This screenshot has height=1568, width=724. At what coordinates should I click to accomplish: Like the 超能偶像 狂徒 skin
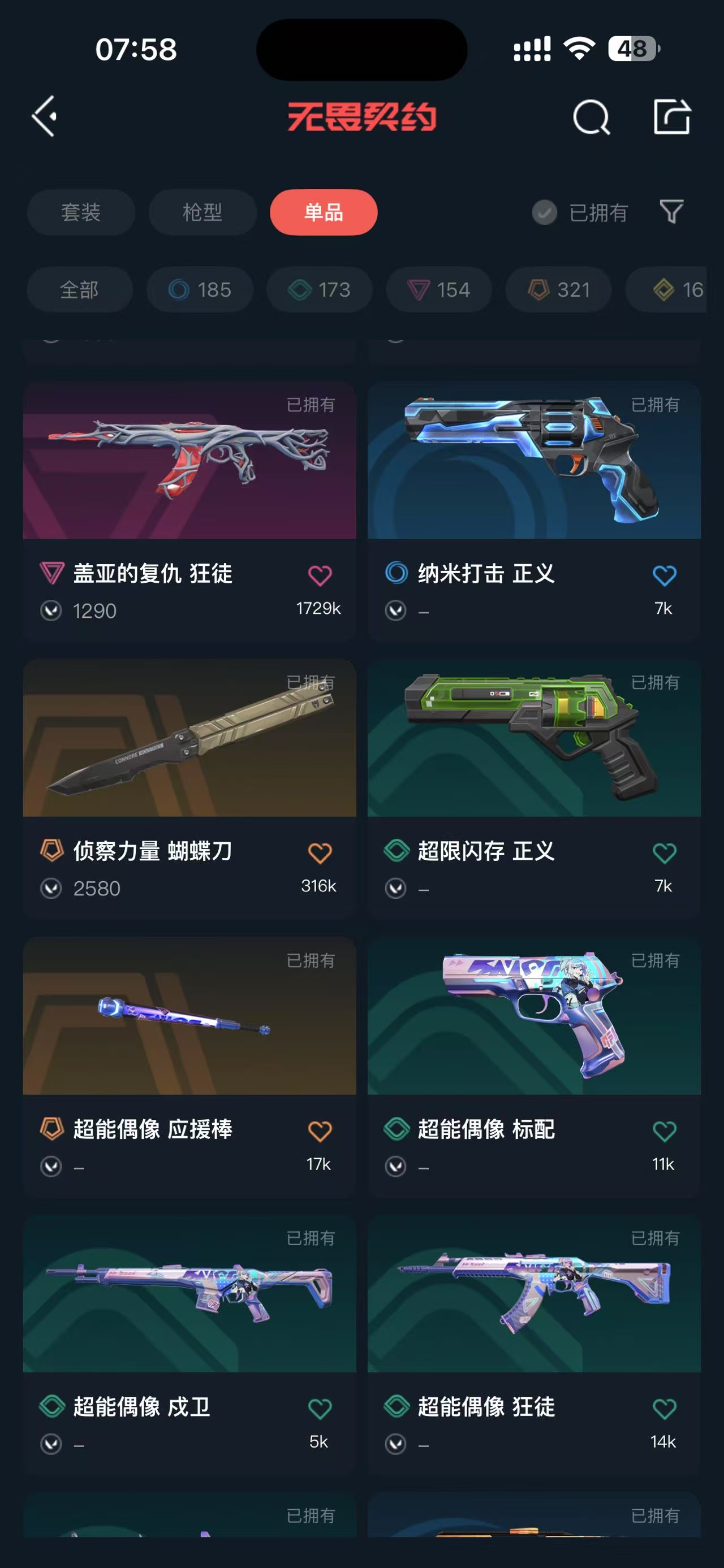663,1409
